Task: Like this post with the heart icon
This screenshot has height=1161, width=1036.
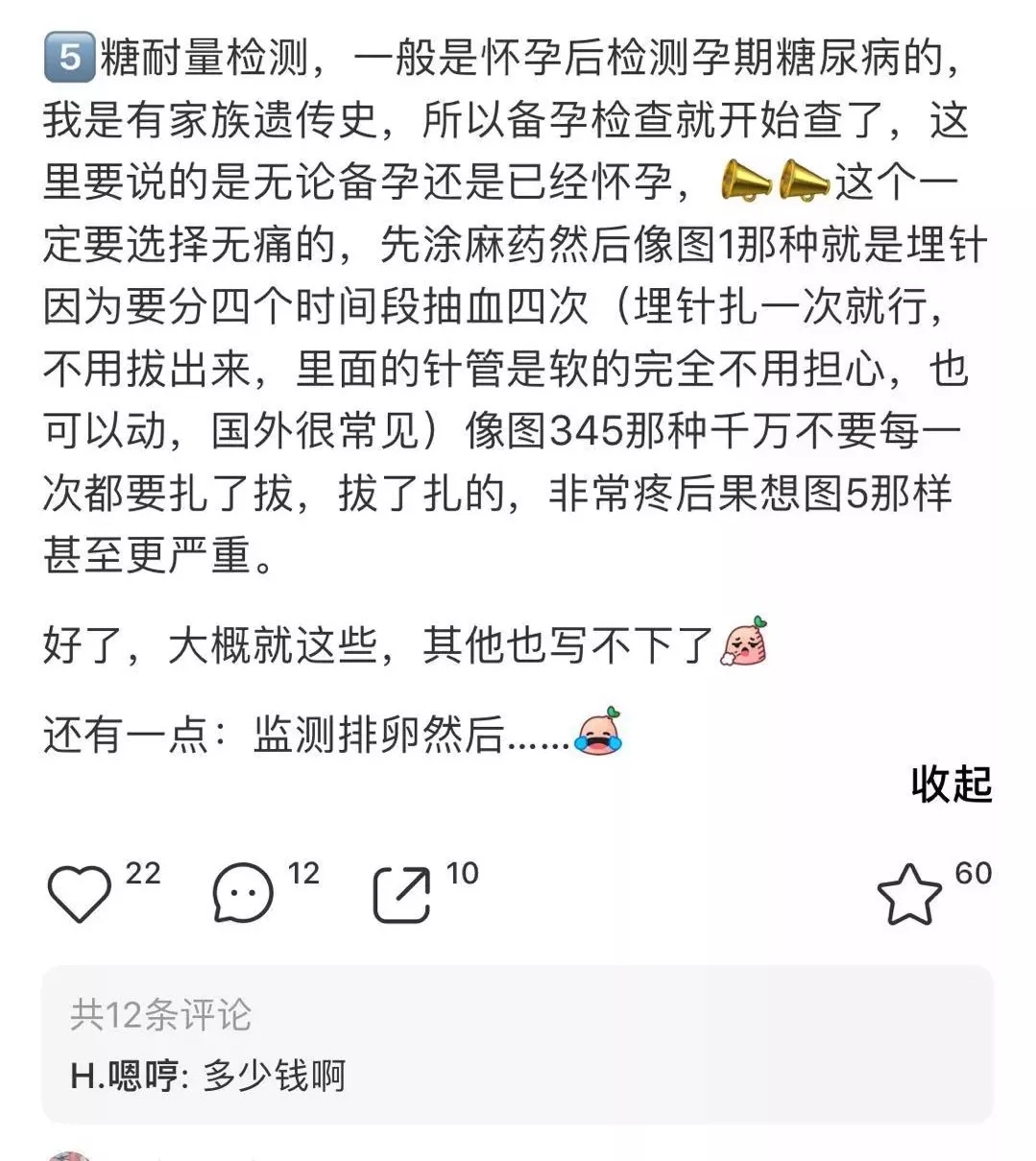Action: 79,893
